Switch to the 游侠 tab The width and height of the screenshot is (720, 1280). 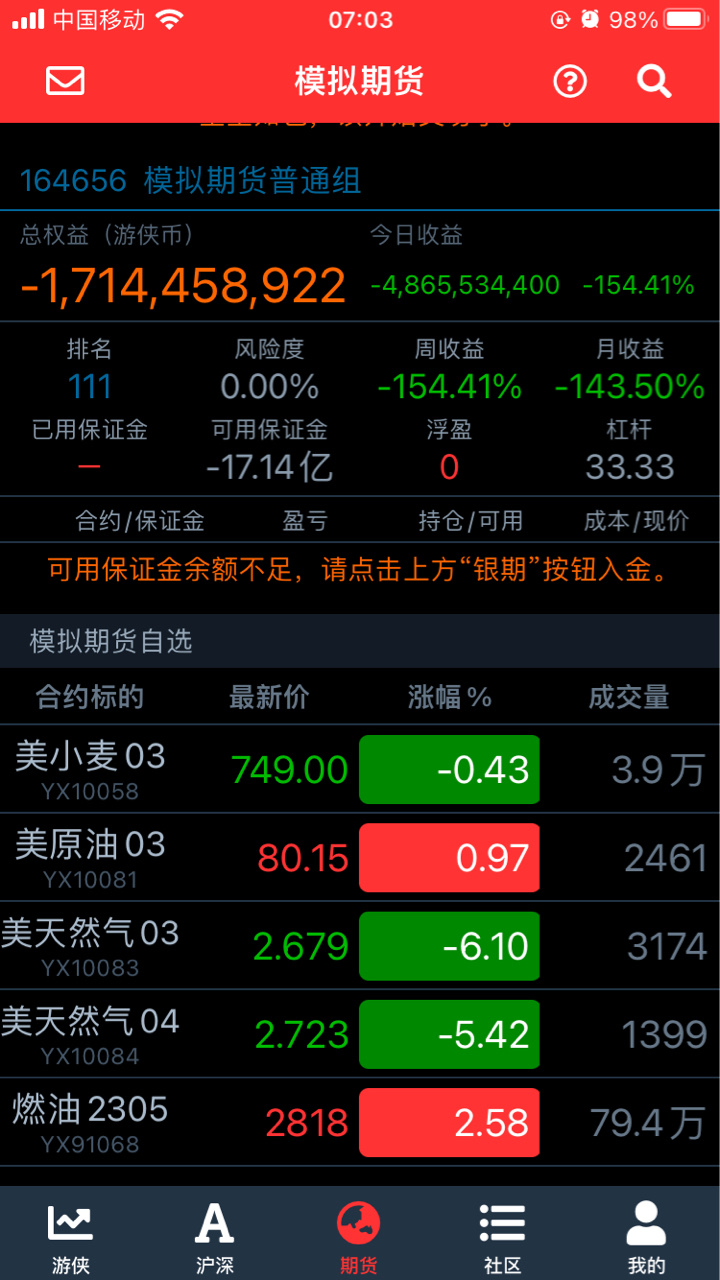click(71, 1237)
